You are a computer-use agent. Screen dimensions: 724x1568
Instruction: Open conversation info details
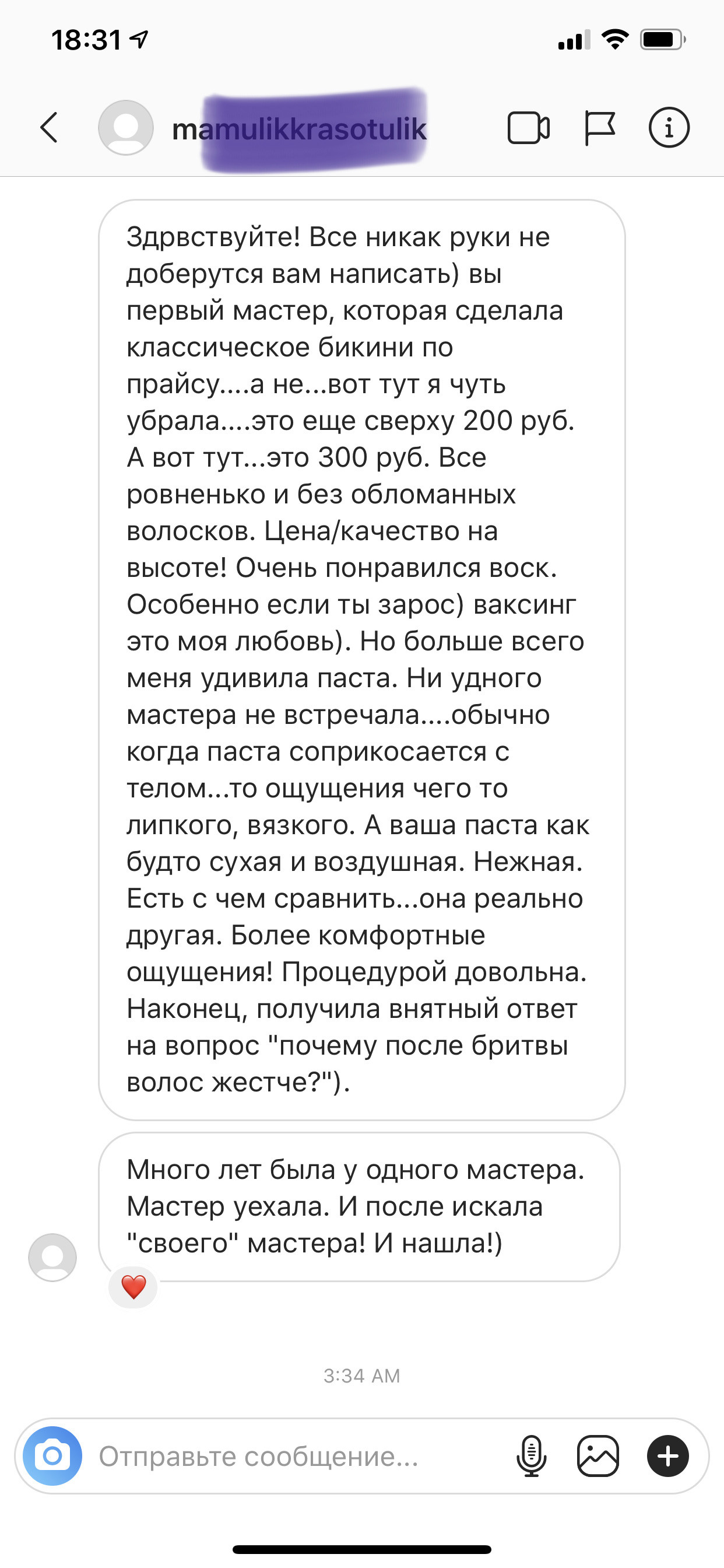[x=669, y=128]
